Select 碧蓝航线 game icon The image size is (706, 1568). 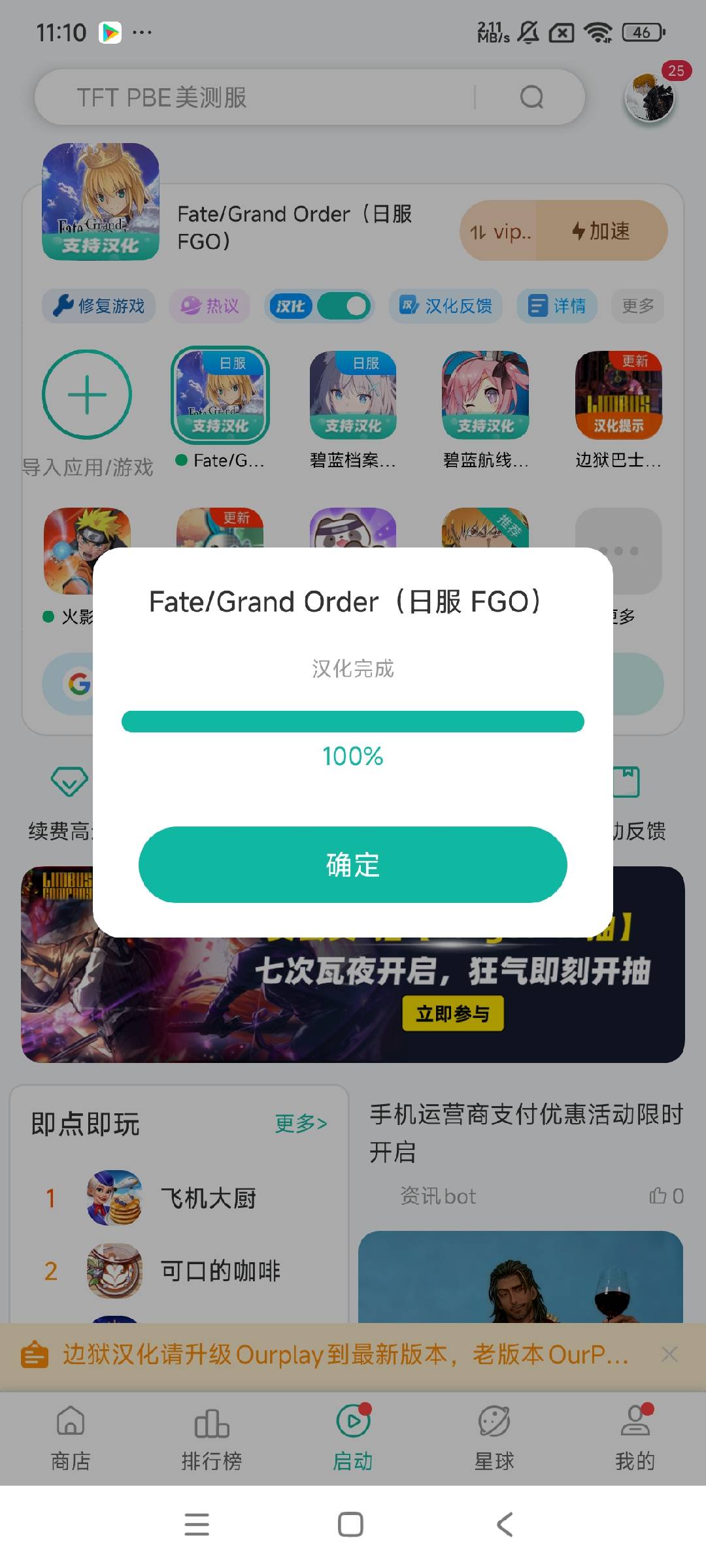[x=486, y=396]
